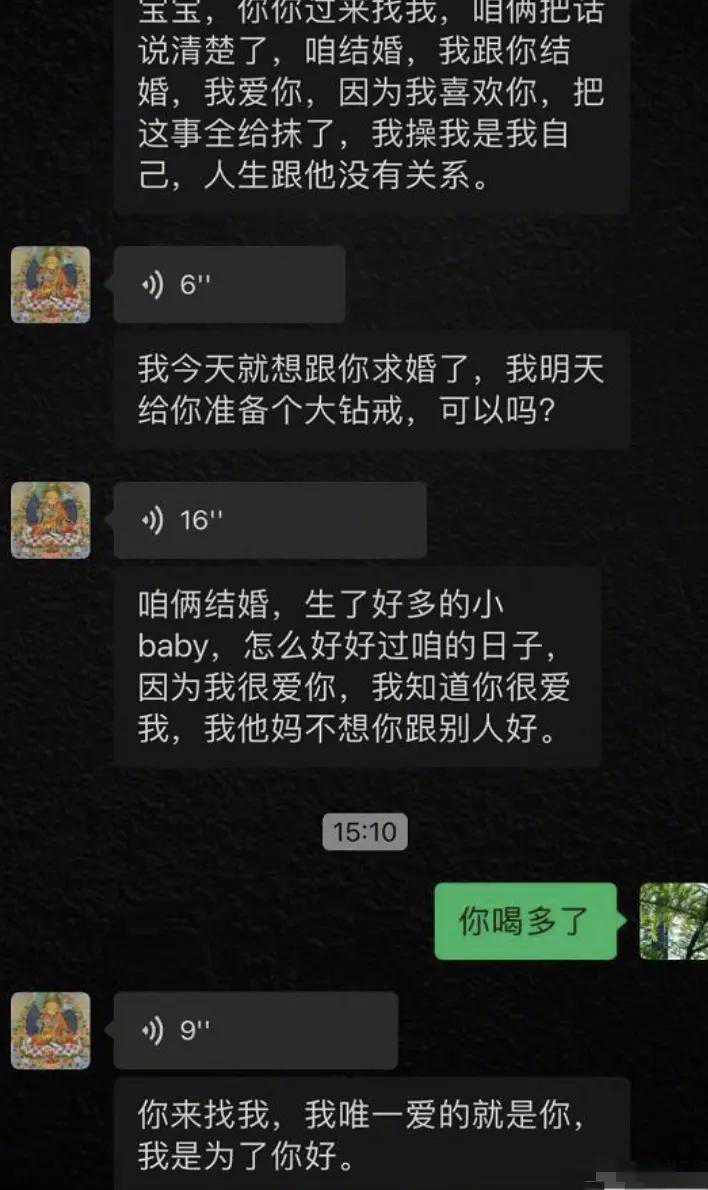Play the 16-second voice message
Screen dimensions: 708x1190
click(x=269, y=520)
